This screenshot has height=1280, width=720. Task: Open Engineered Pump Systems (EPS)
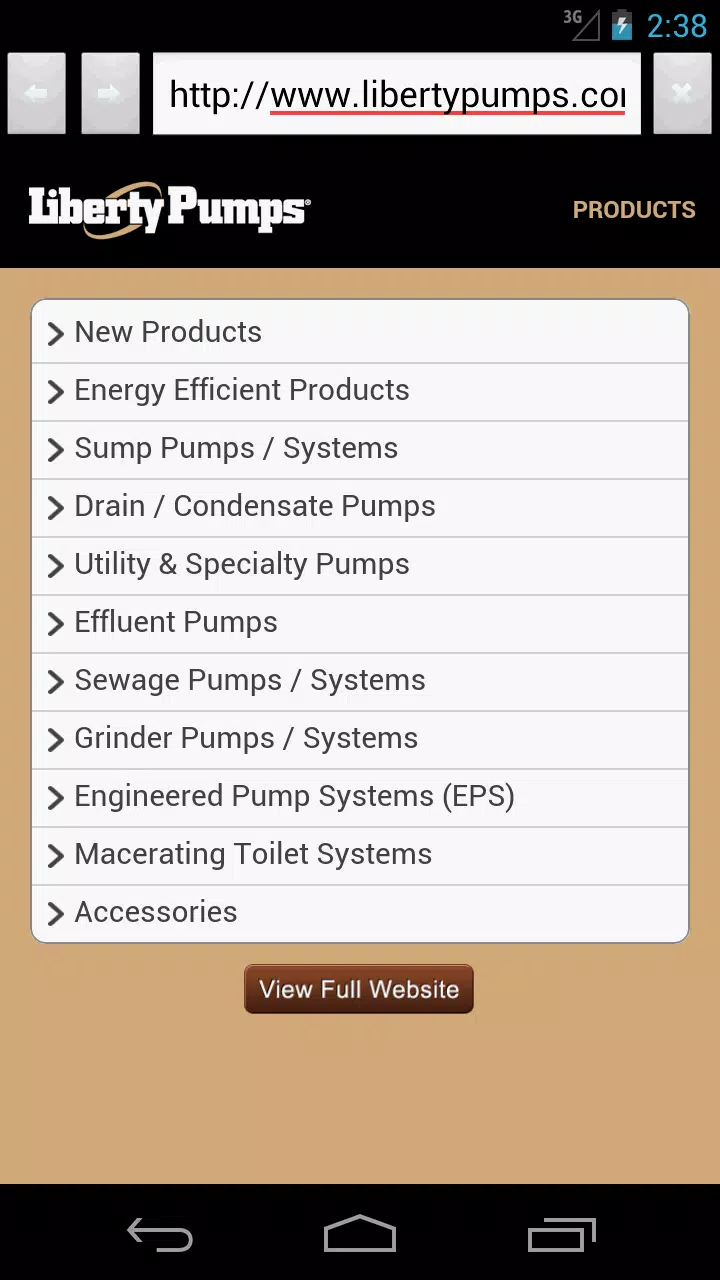360,797
